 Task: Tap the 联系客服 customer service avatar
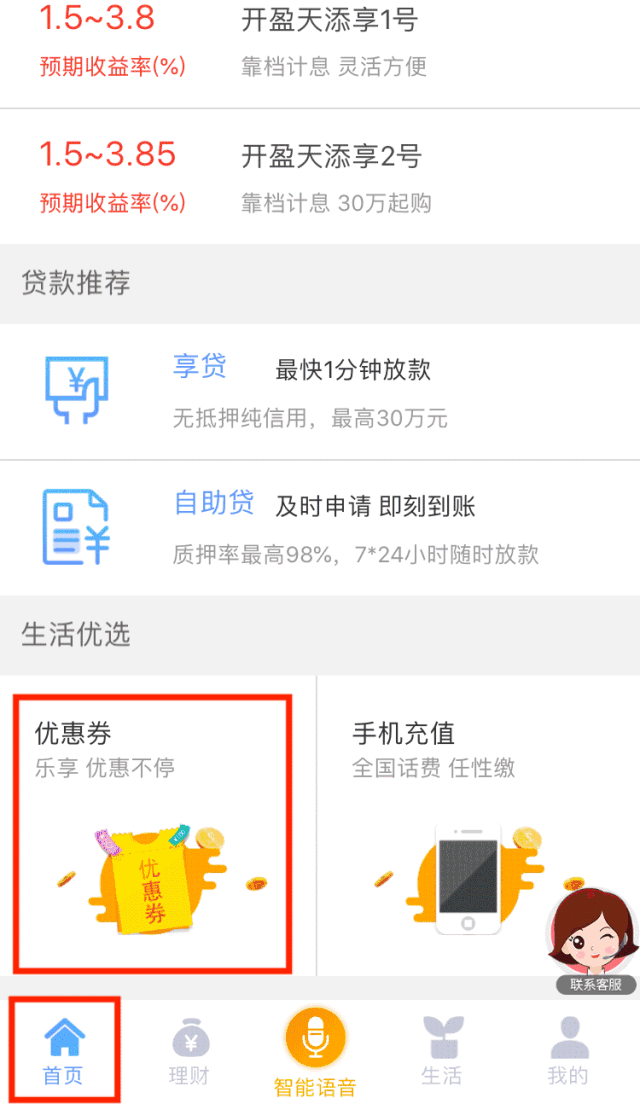coord(593,941)
